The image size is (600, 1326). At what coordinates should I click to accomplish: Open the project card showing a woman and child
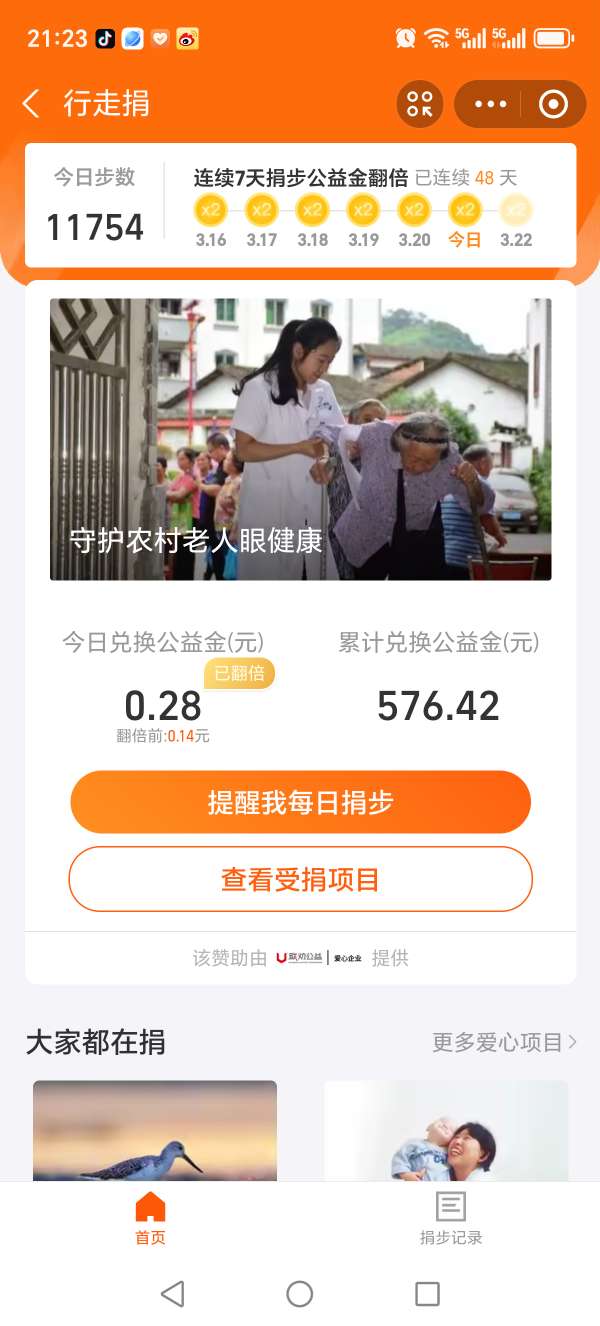pyautogui.click(x=446, y=1130)
